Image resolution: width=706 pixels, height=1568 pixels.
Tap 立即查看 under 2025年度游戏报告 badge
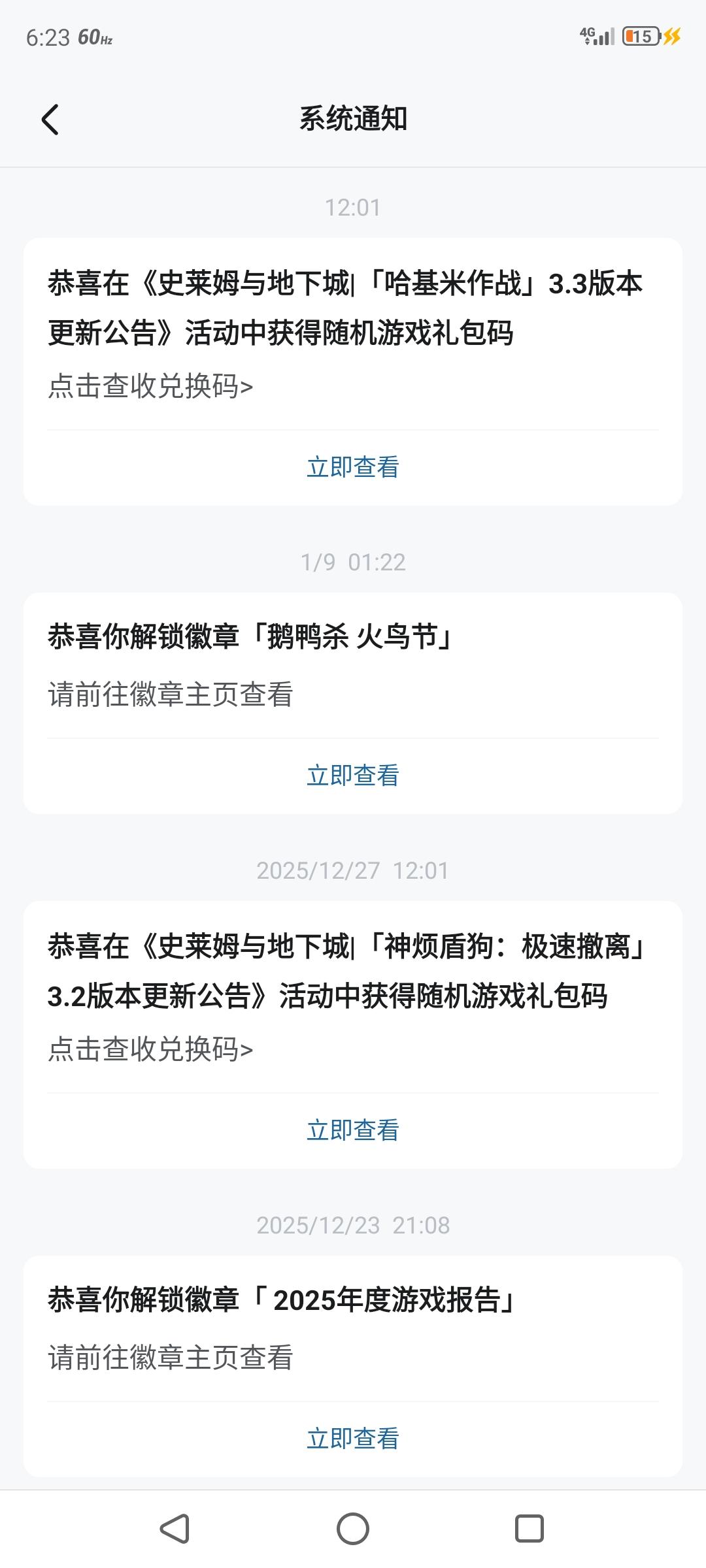click(353, 1439)
